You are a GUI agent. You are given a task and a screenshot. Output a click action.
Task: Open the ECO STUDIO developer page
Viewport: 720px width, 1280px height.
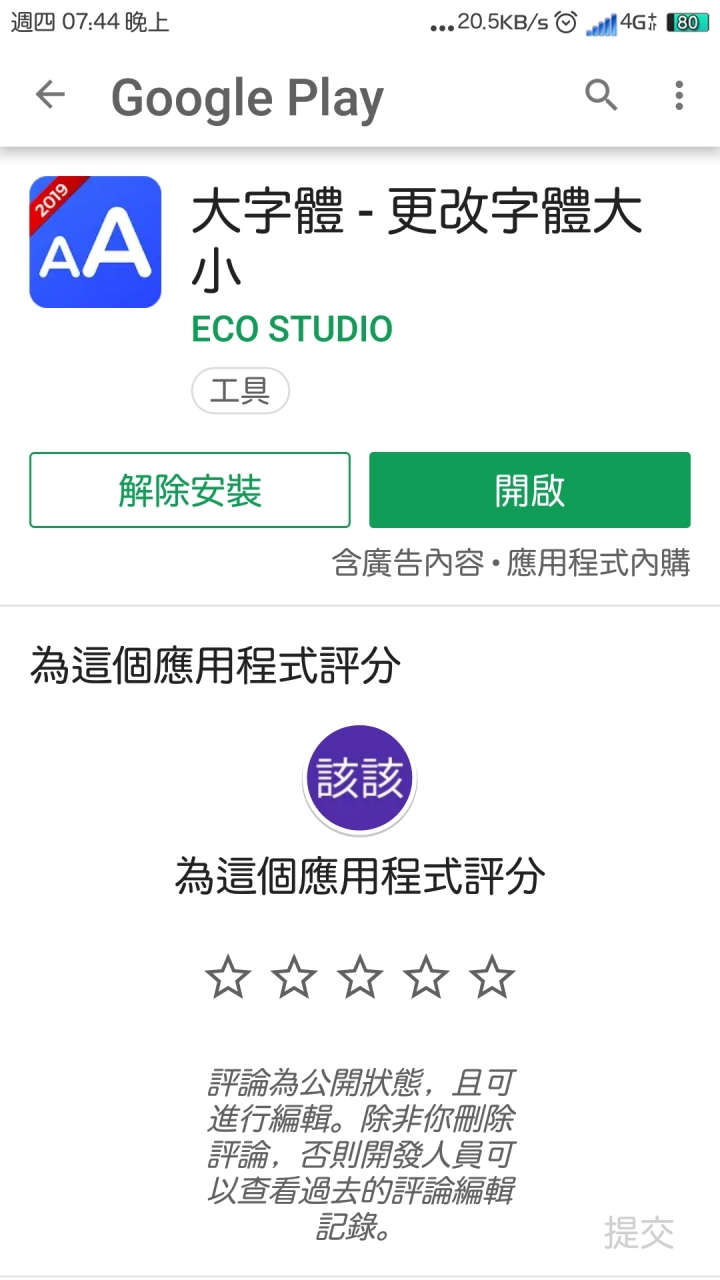(x=292, y=329)
